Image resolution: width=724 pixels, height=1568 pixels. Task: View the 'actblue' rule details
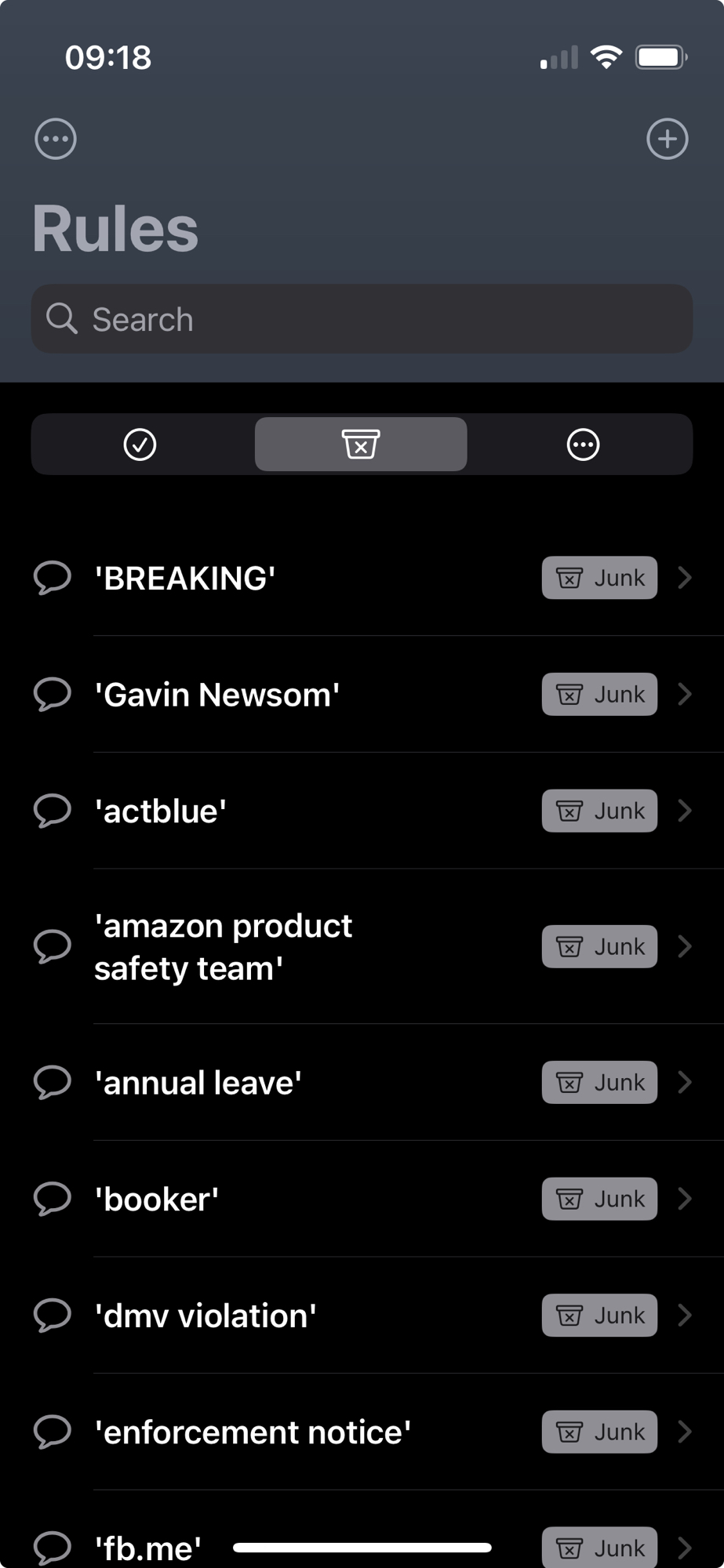[362, 811]
